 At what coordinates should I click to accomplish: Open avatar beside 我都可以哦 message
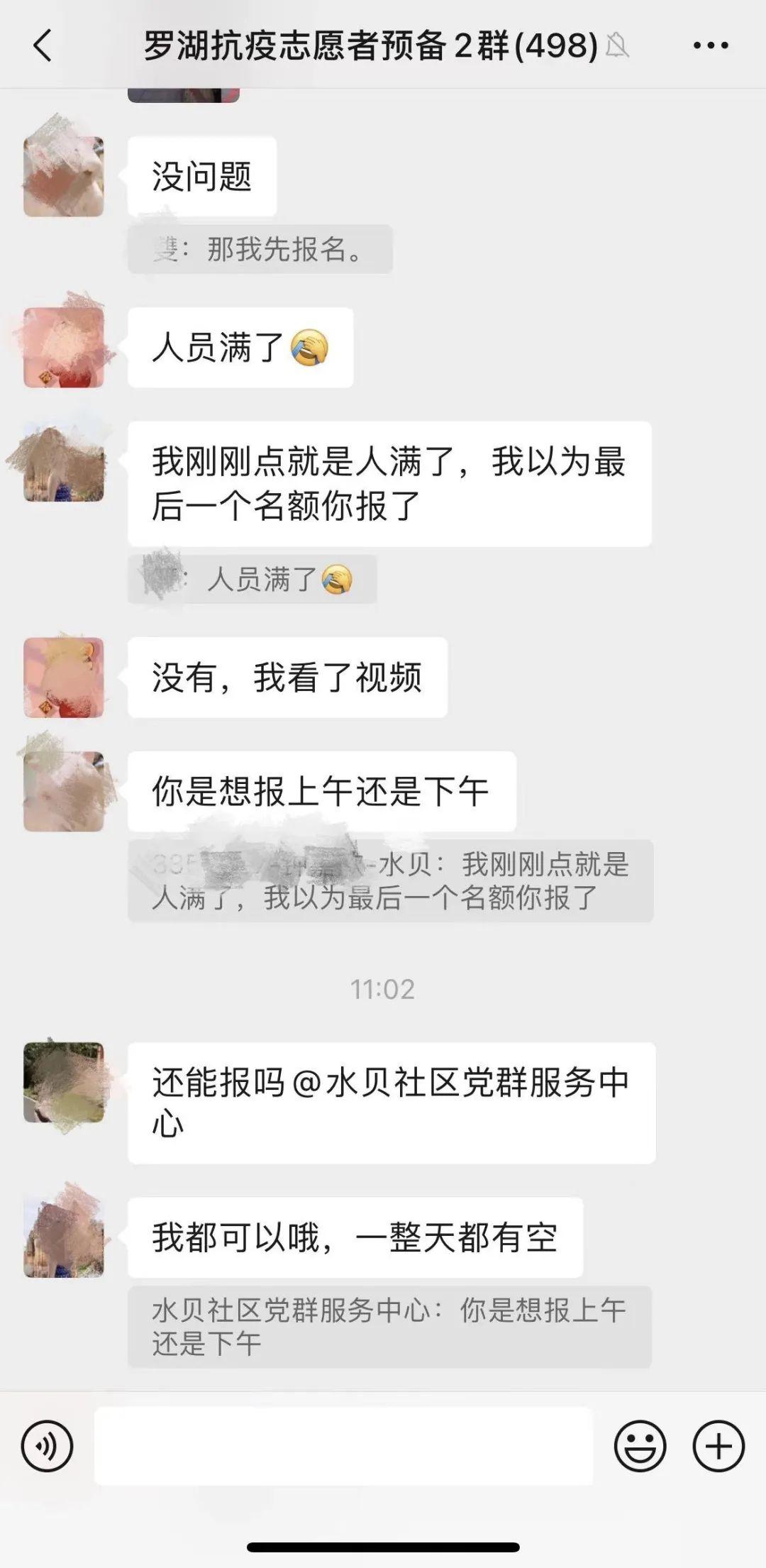[64, 1237]
